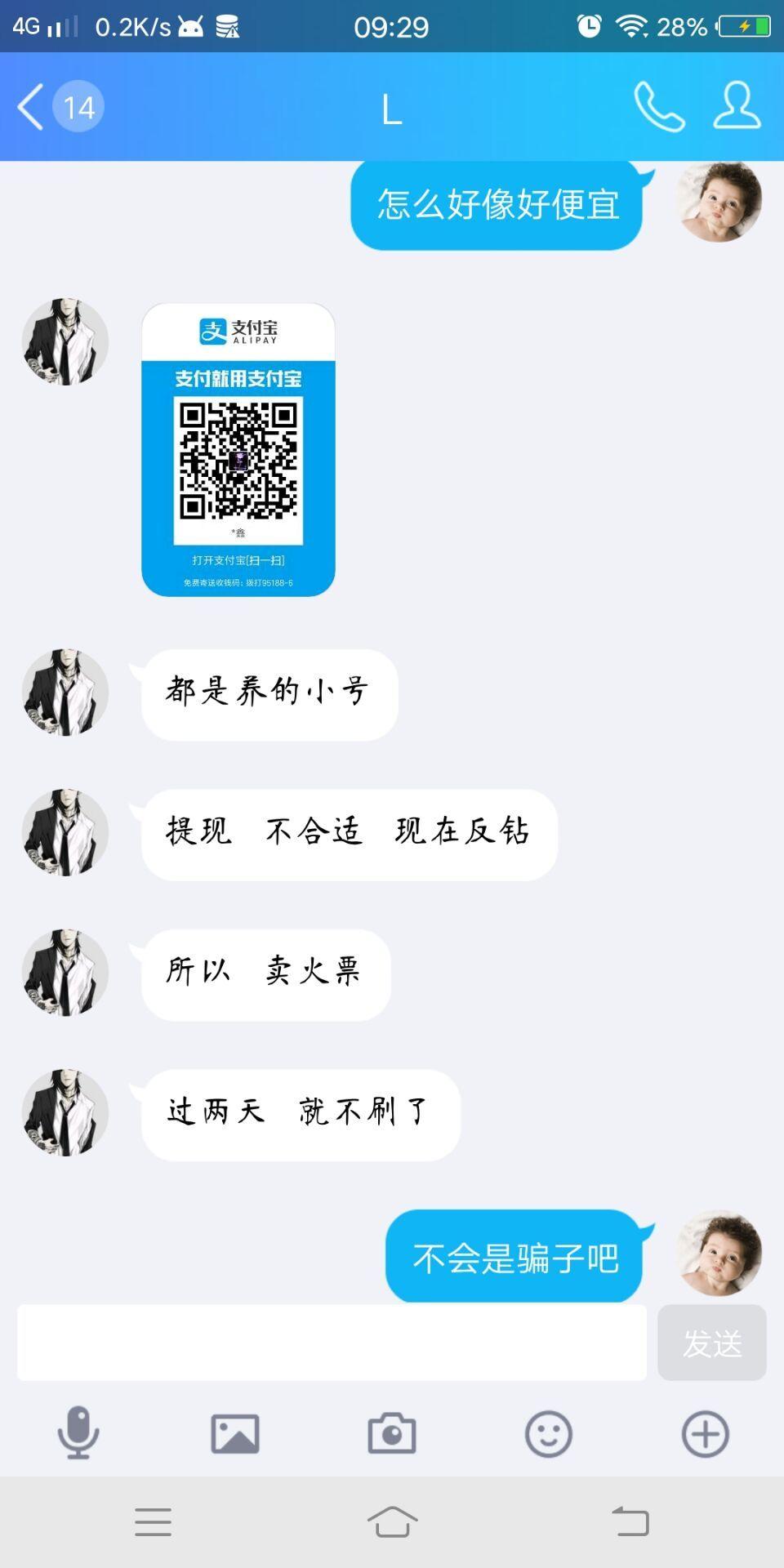Screen dimensions: 784x1568
Task: Open the emoji panel
Action: [x=548, y=1434]
